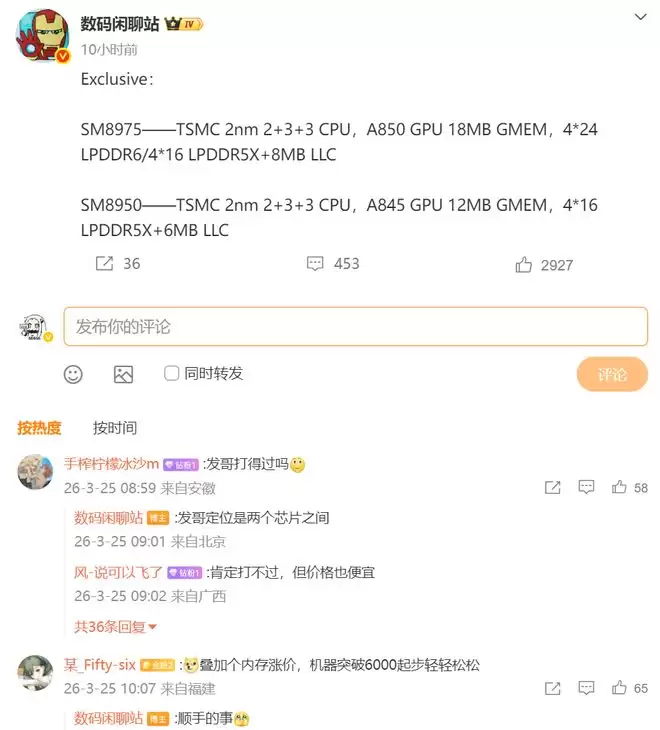The image size is (660, 730).
Task: Open 风-说可以飞了's profile
Action: (x=119, y=573)
